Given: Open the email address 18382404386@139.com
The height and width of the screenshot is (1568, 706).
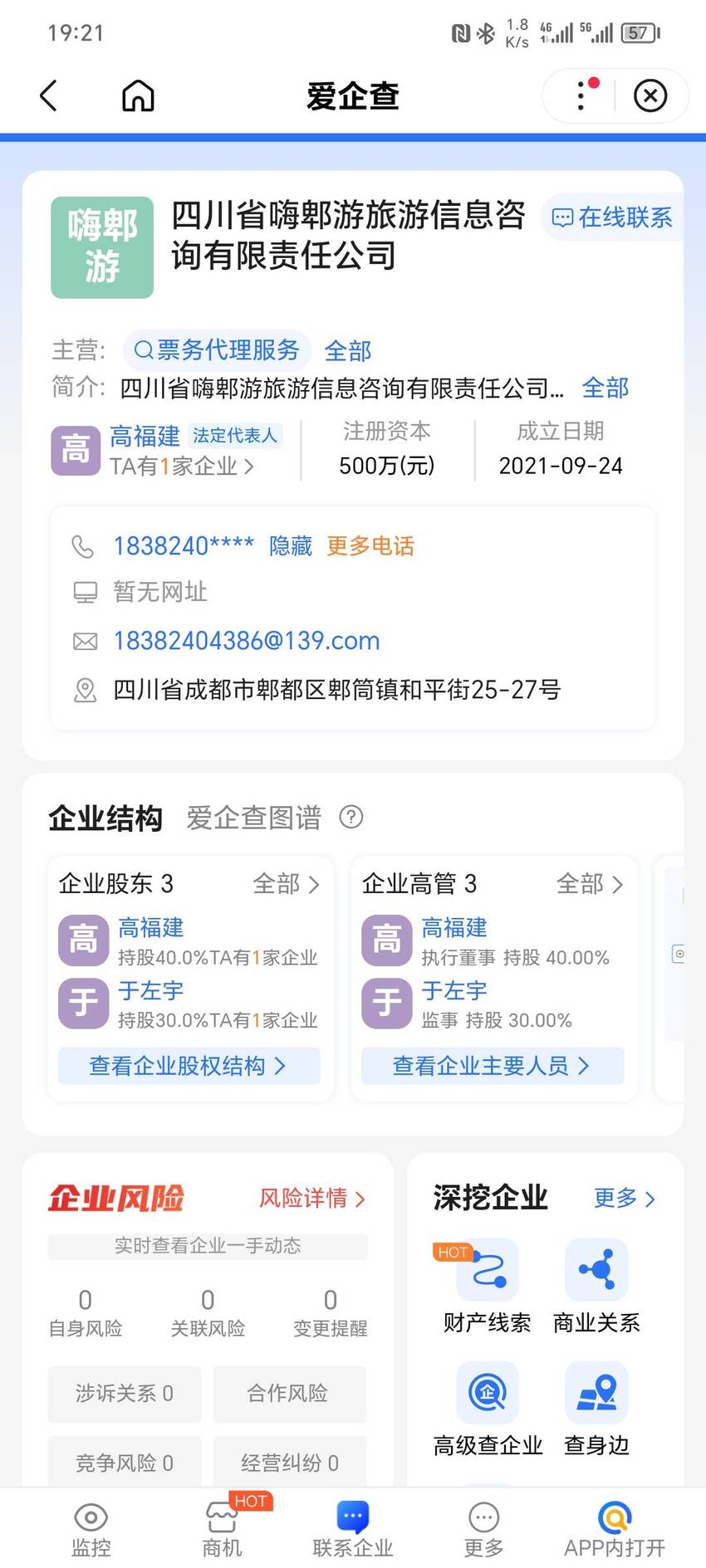Looking at the screenshot, I should pos(247,640).
